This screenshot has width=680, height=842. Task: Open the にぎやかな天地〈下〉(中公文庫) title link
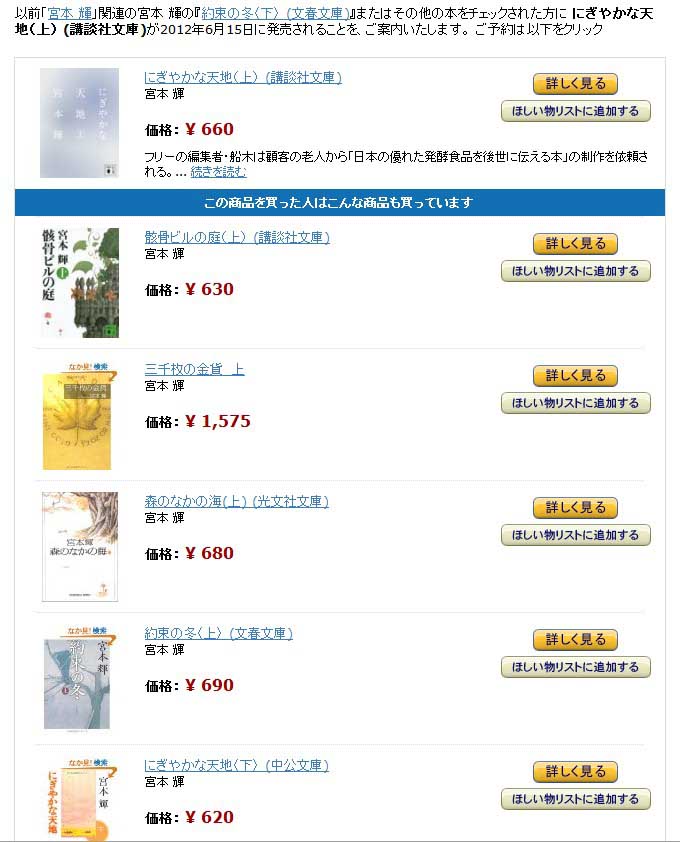pos(236,765)
